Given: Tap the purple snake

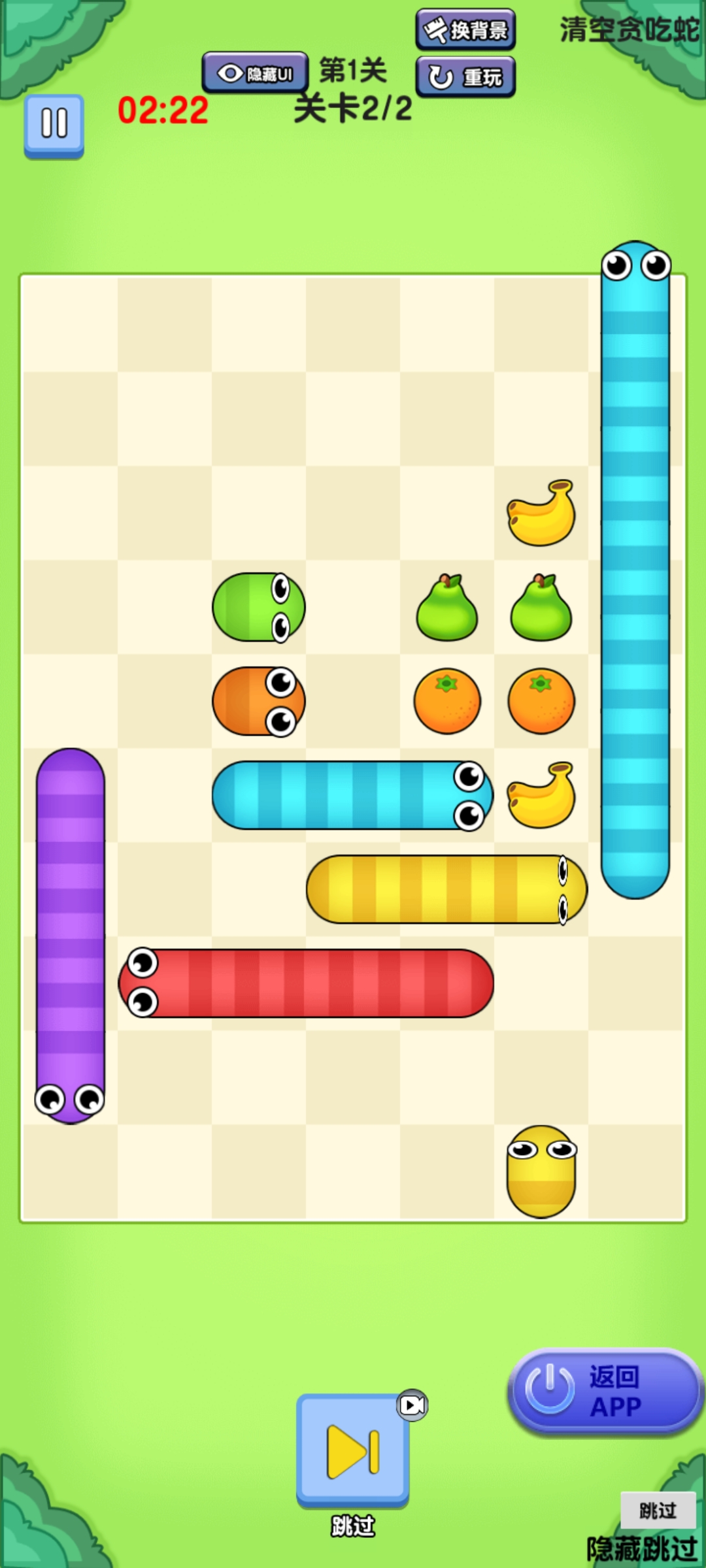Looking at the screenshot, I should click(71, 934).
